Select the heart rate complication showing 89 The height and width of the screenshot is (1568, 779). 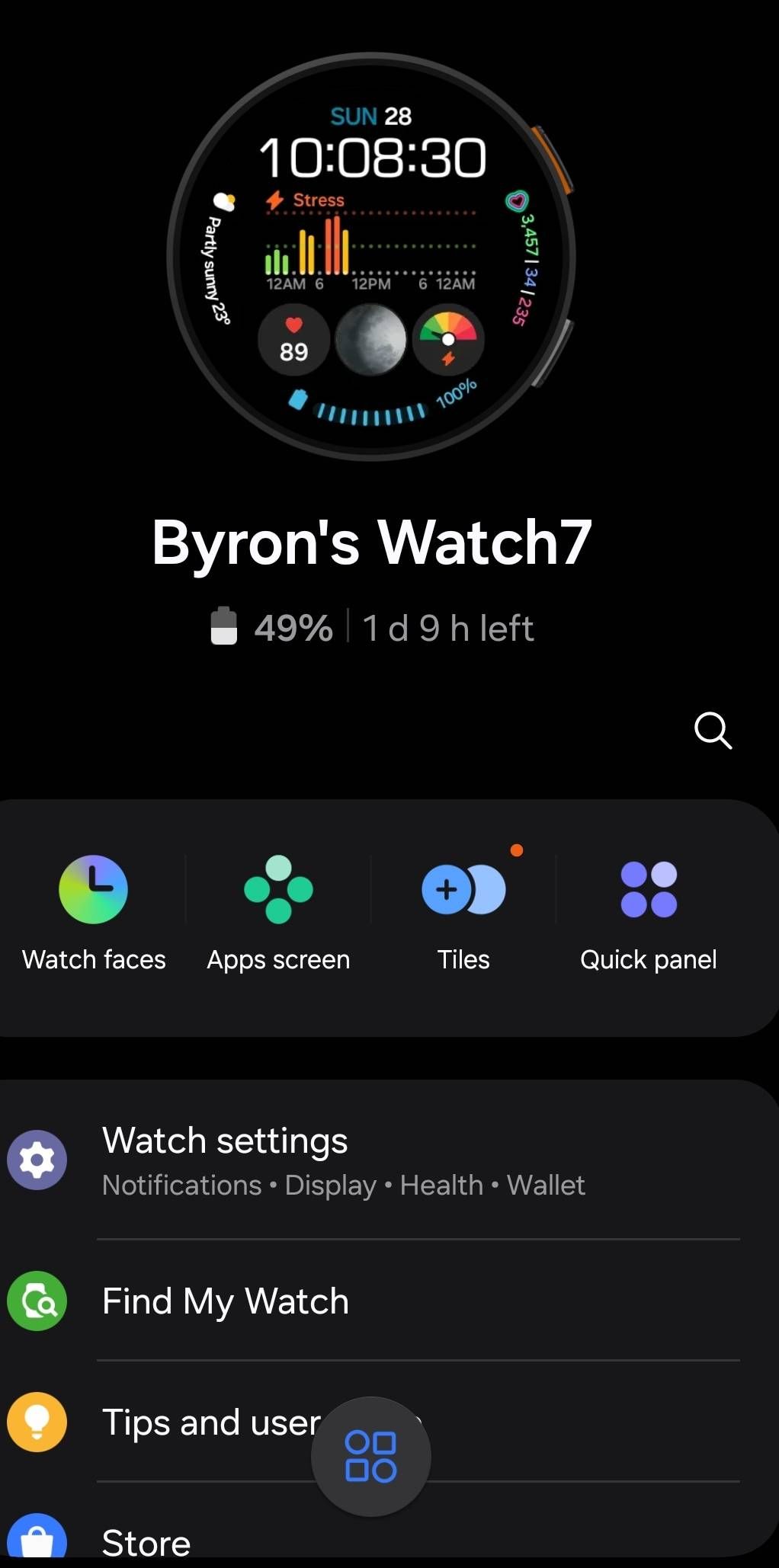click(293, 340)
